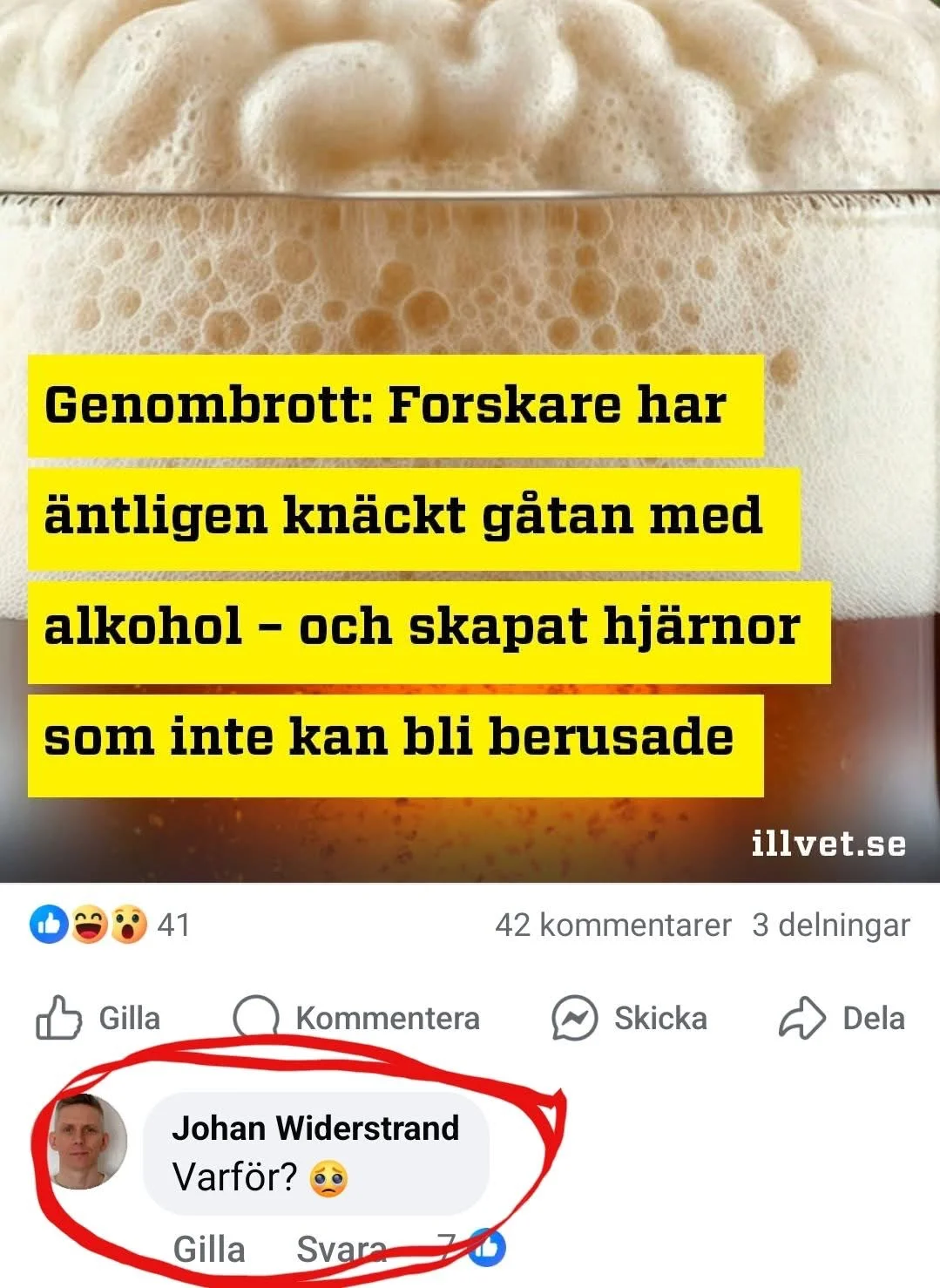Open Johan Widerstrand's name link
This screenshot has width=940, height=1288.
[x=315, y=1128]
